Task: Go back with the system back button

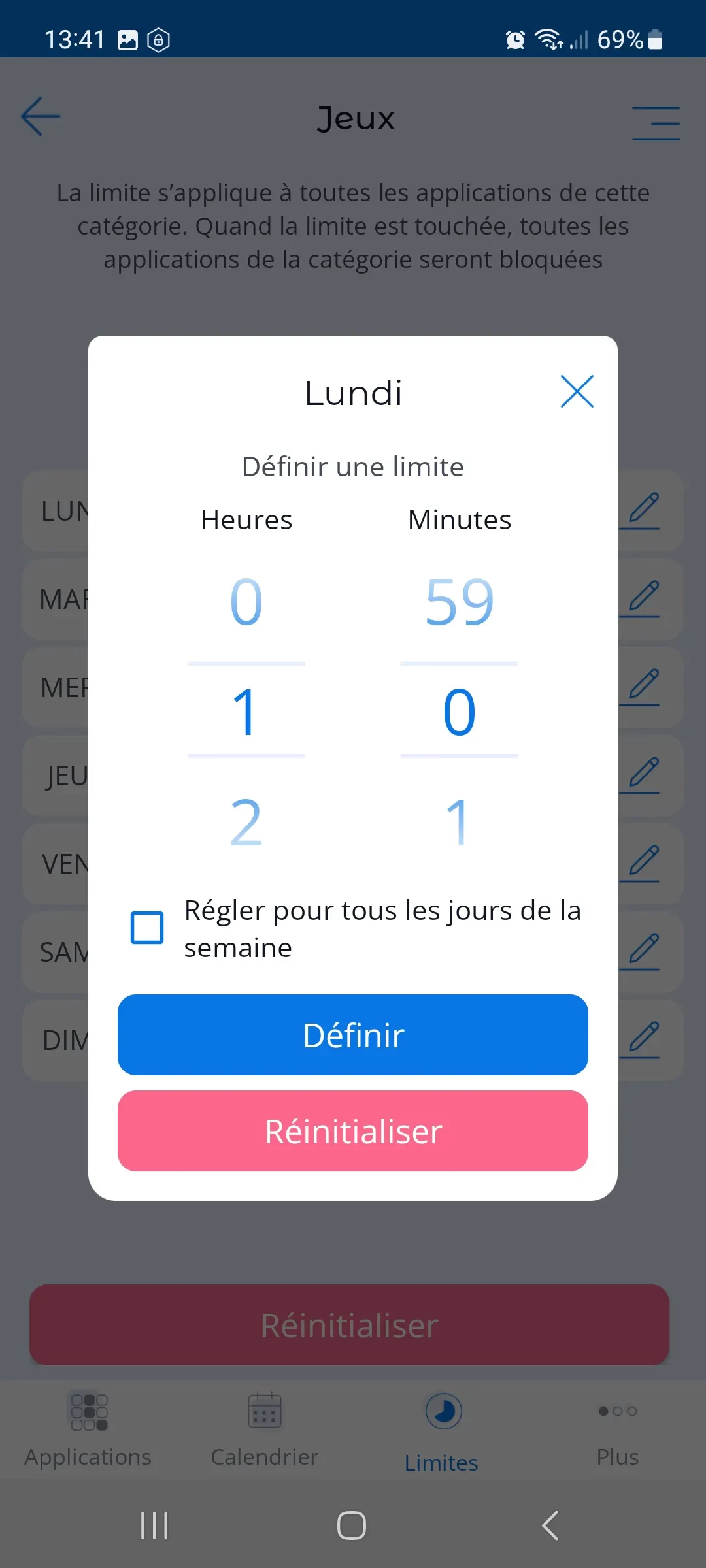Action: coord(550,1526)
